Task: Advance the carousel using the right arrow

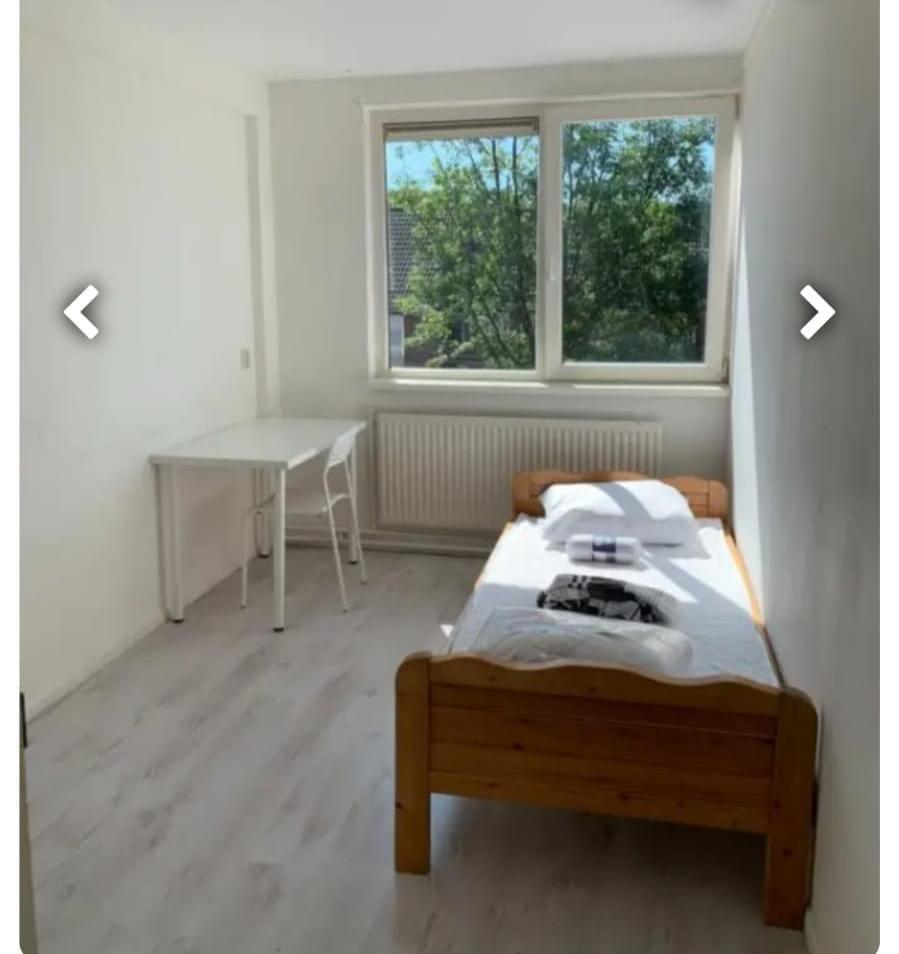Action: coord(816,311)
